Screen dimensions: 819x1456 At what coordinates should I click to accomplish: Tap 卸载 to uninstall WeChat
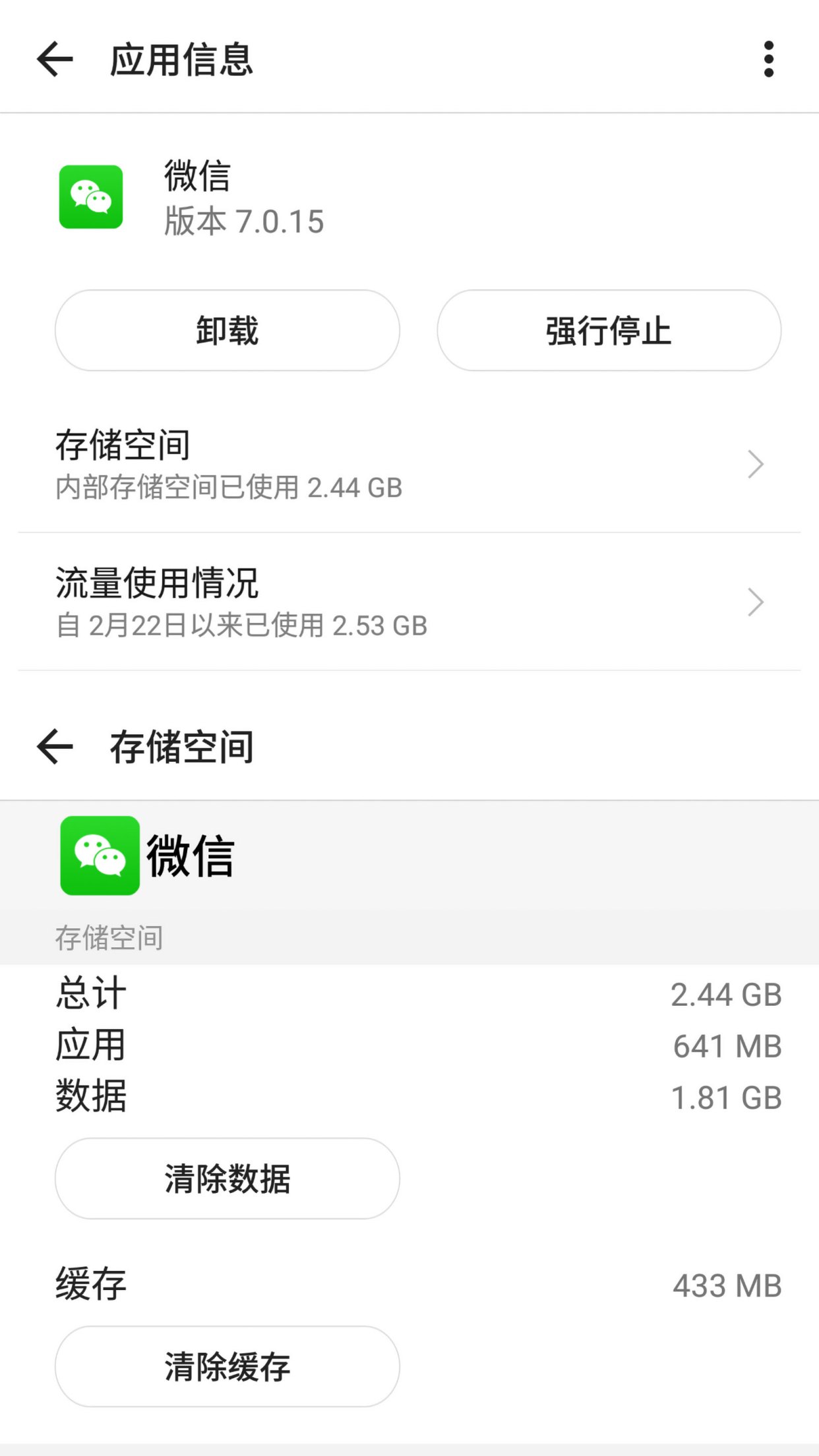coord(227,330)
